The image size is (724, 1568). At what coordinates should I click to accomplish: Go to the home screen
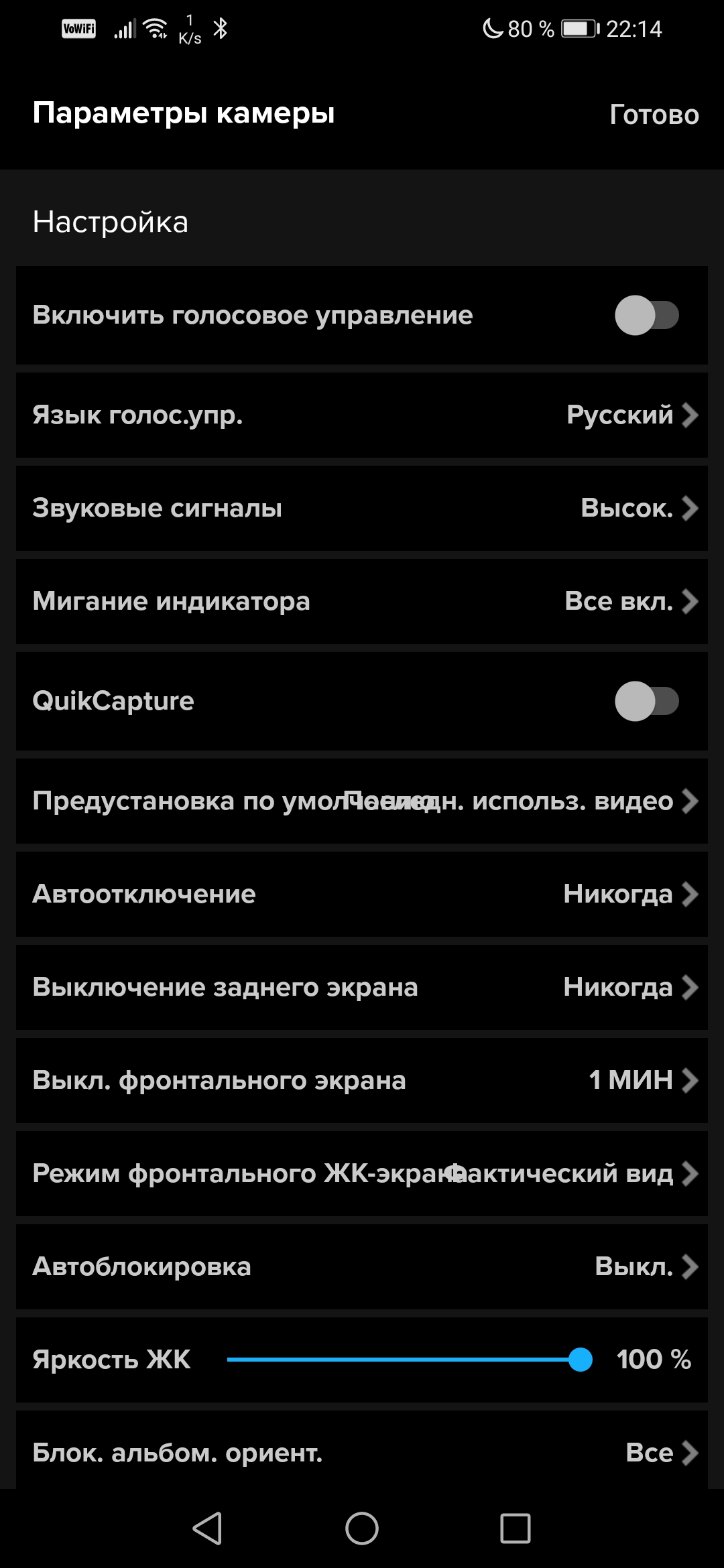tap(362, 1528)
